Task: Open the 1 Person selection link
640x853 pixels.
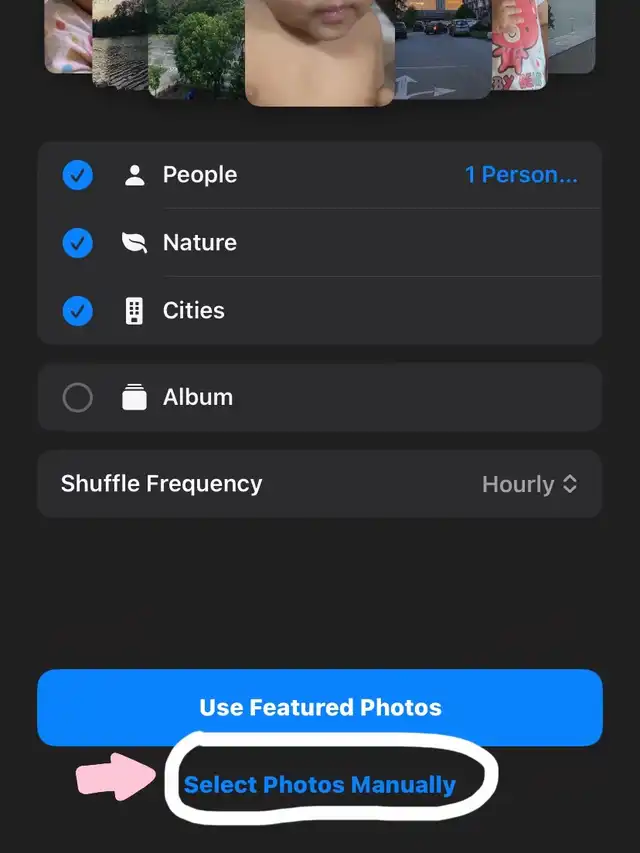Action: tap(520, 175)
